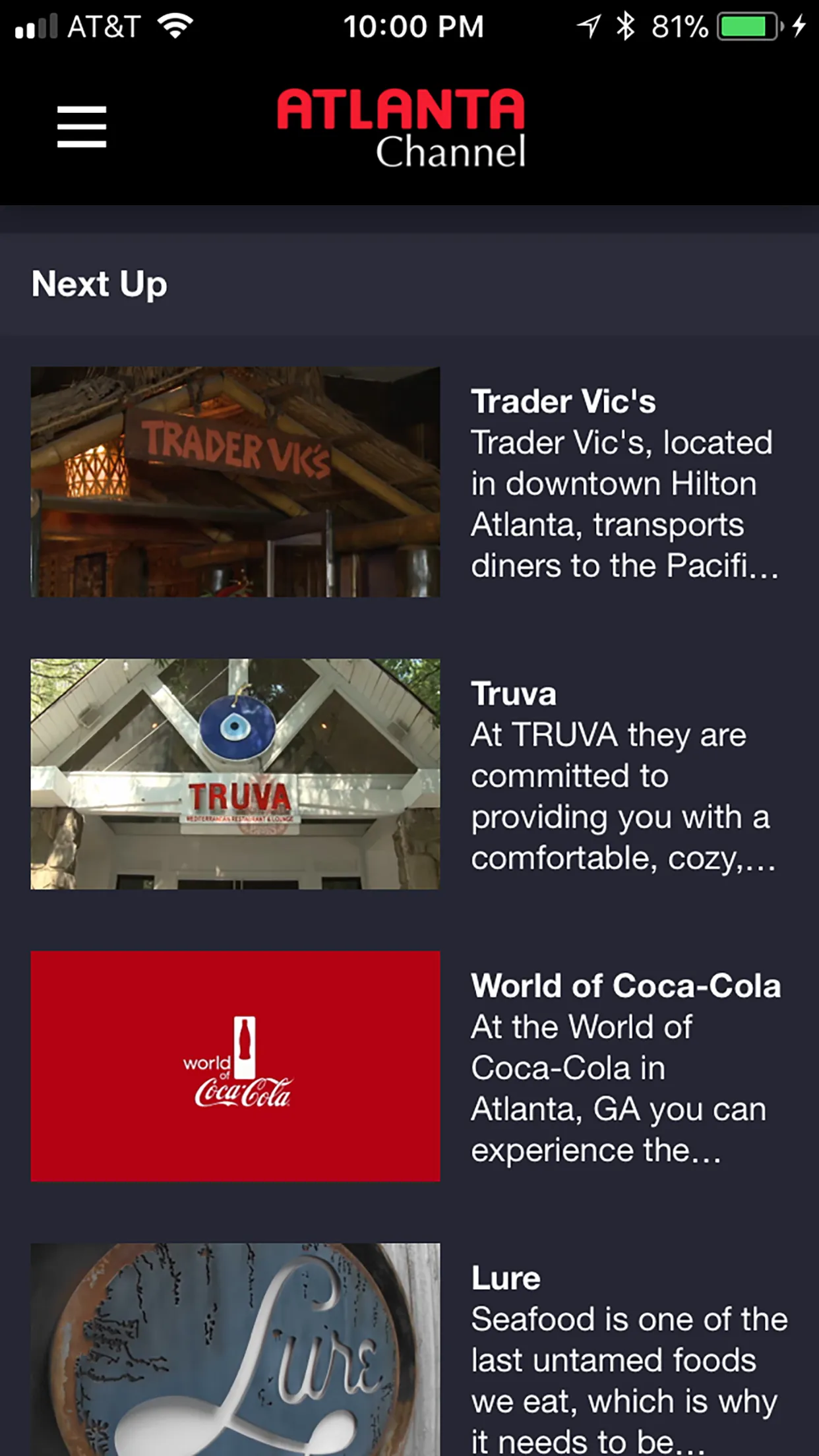The height and width of the screenshot is (1456, 819).
Task: Open the hamburger drawer menu
Action: pyautogui.click(x=81, y=127)
